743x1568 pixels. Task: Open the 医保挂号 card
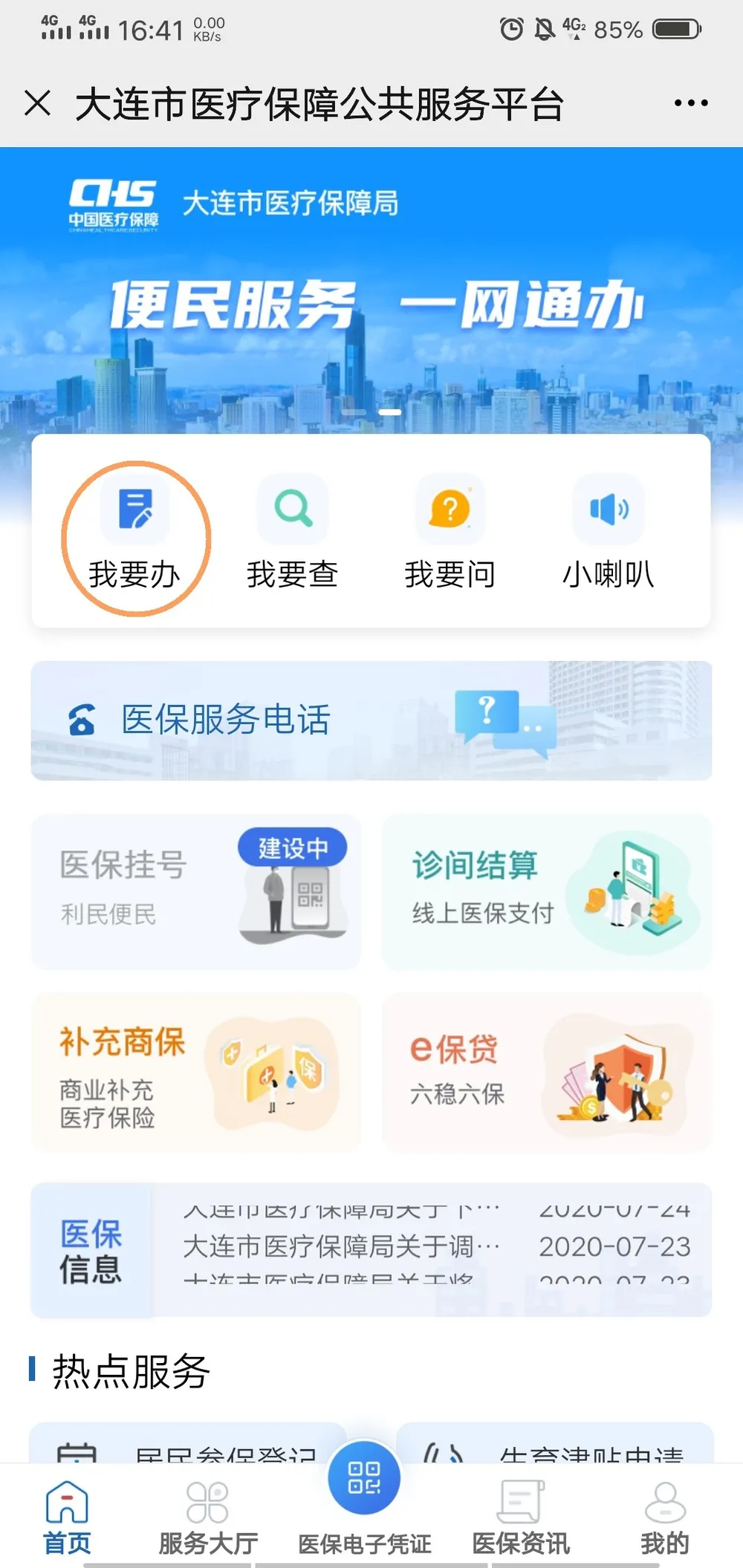195,891
